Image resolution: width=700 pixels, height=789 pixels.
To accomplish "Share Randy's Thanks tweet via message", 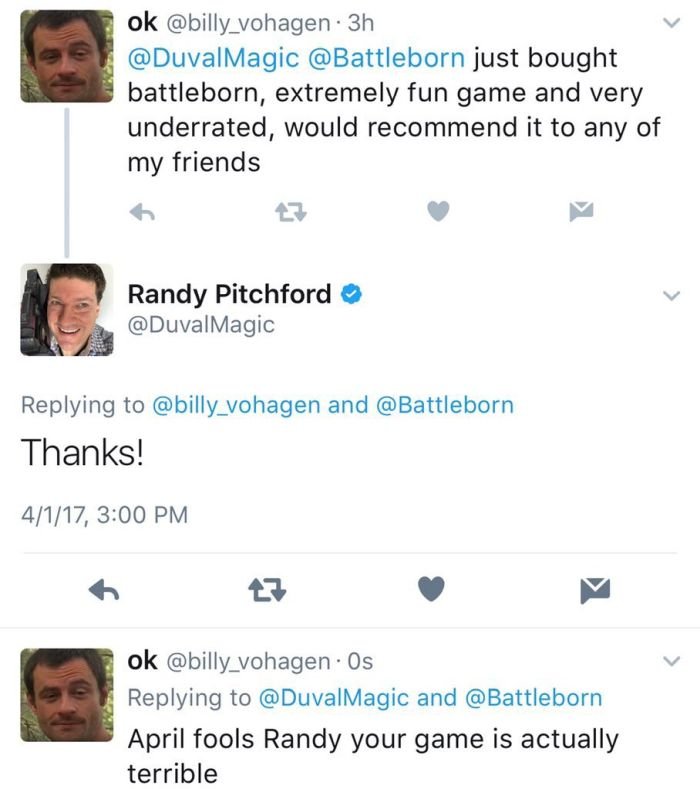I will point(593,591).
